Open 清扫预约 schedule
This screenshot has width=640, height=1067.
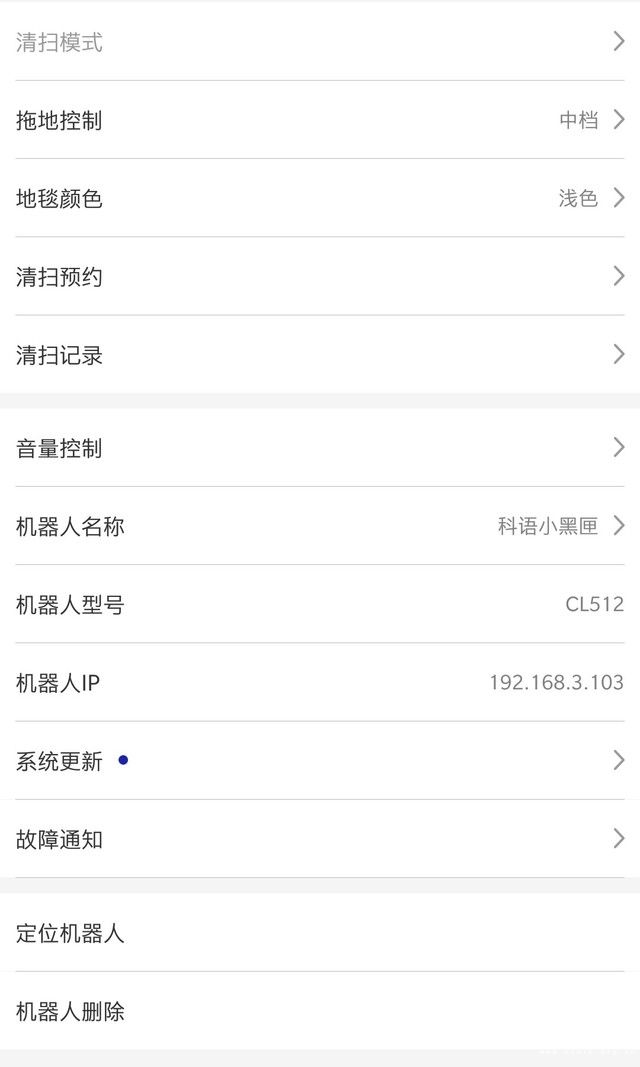coord(320,276)
